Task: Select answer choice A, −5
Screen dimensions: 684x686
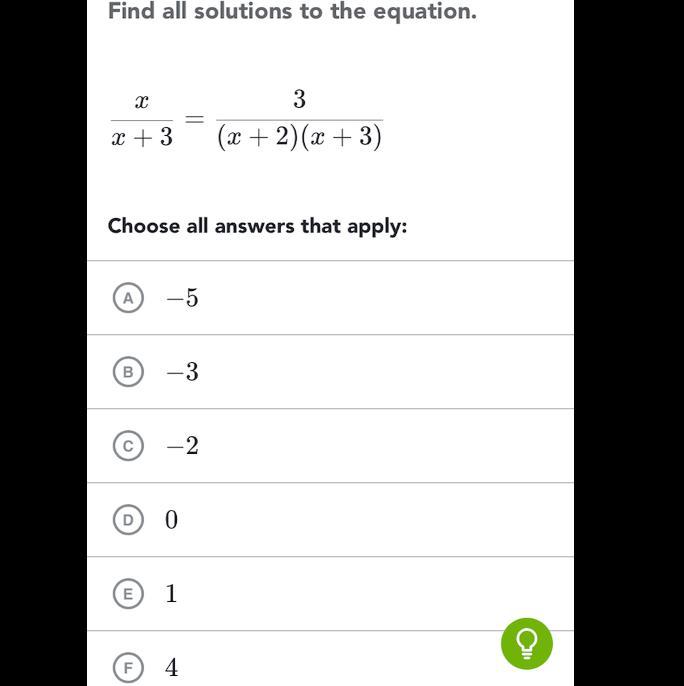Action: (x=127, y=298)
